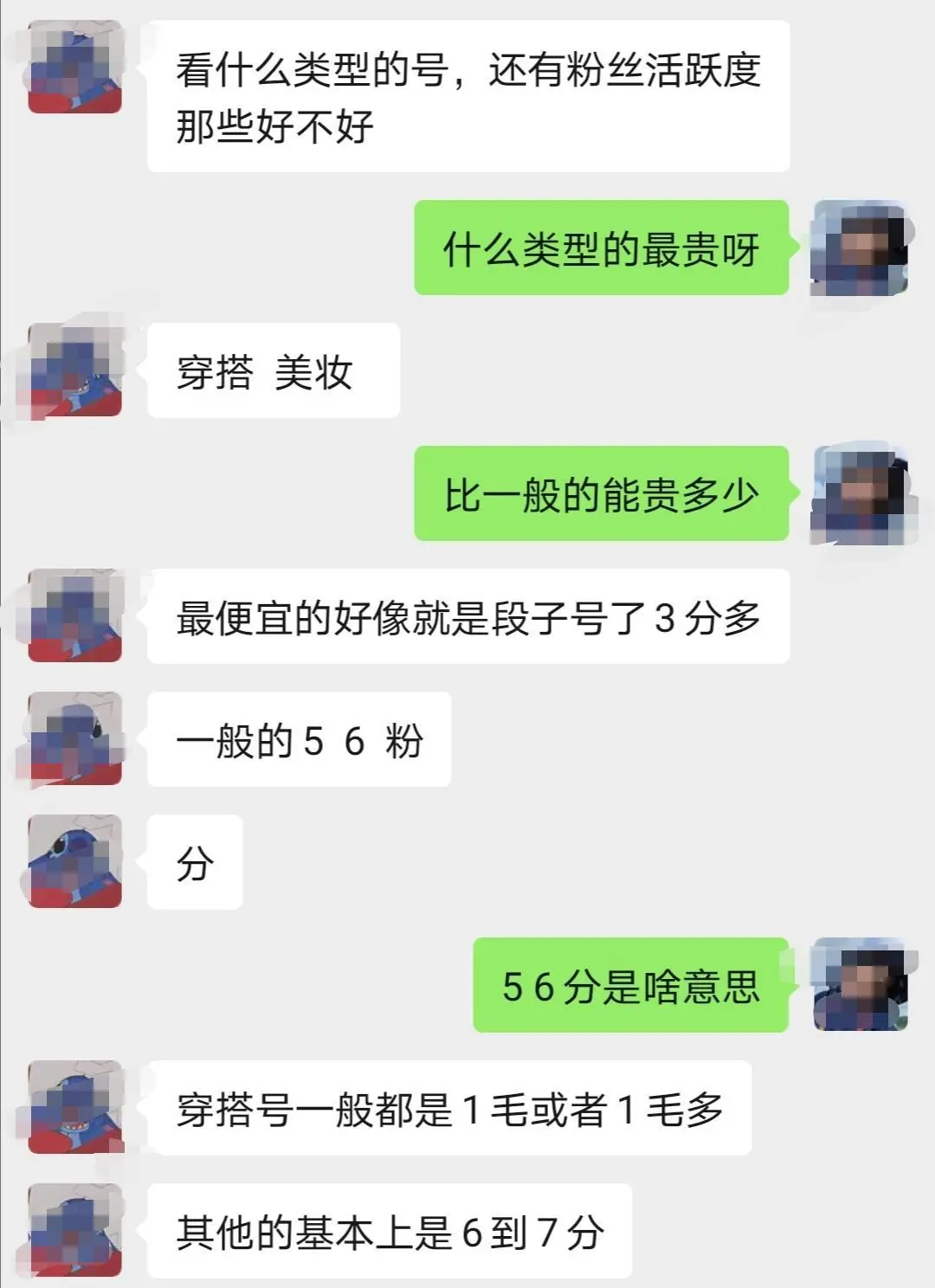Tap your avatar next to "什么类型的最贵呀"

860,248
